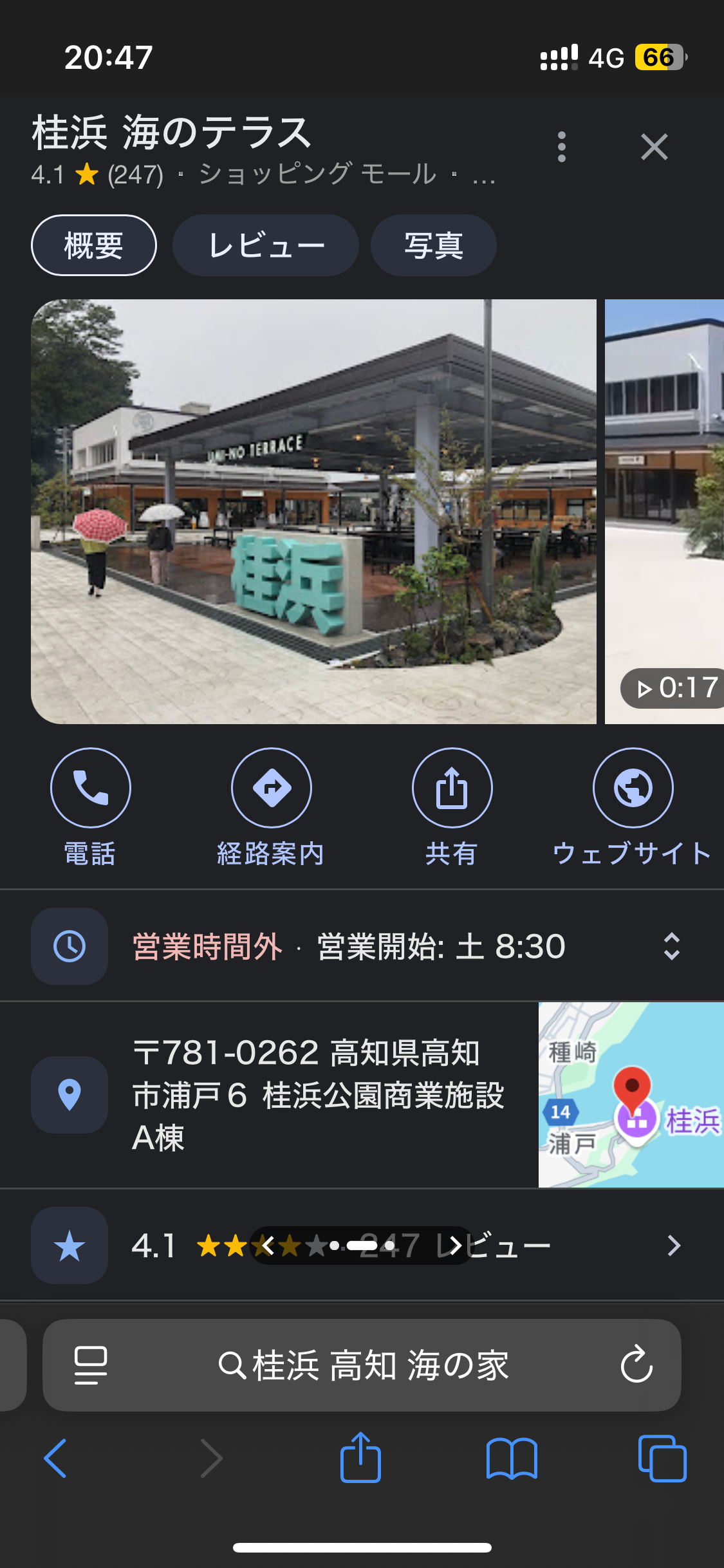Viewport: 724px width, 1568px height.
Task: Open the map preview of 桂浜
Action: (631, 1094)
